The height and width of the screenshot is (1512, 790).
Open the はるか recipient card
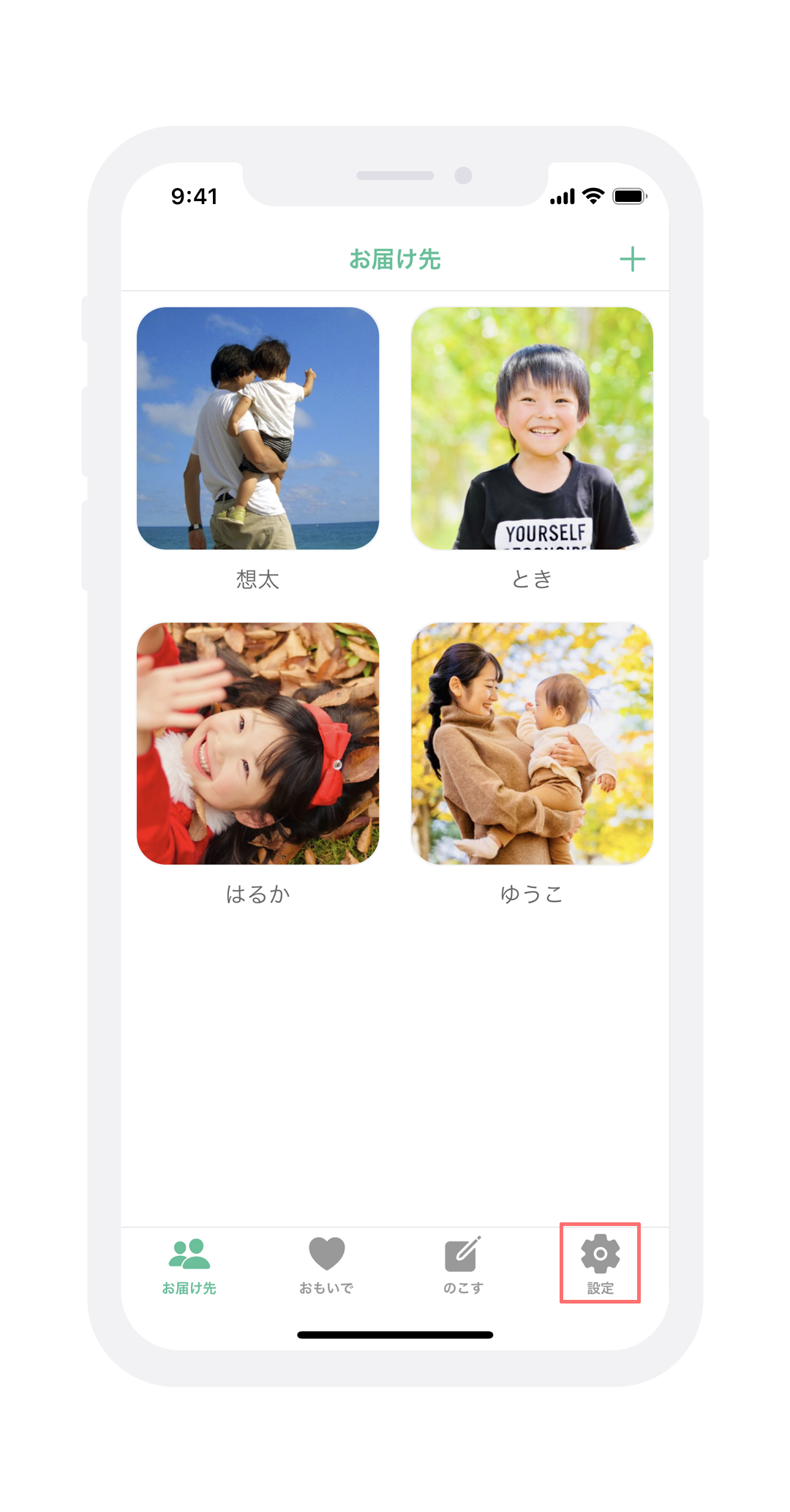pyautogui.click(x=257, y=743)
